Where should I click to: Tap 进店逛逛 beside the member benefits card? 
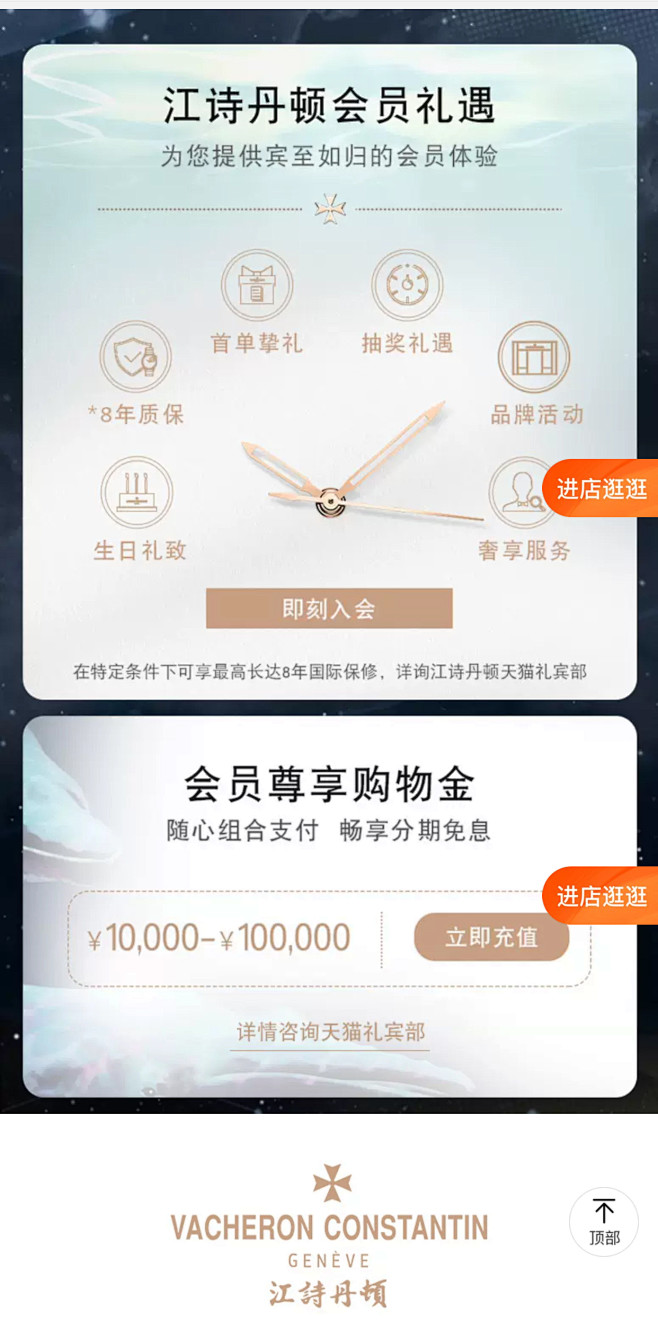[x=601, y=489]
